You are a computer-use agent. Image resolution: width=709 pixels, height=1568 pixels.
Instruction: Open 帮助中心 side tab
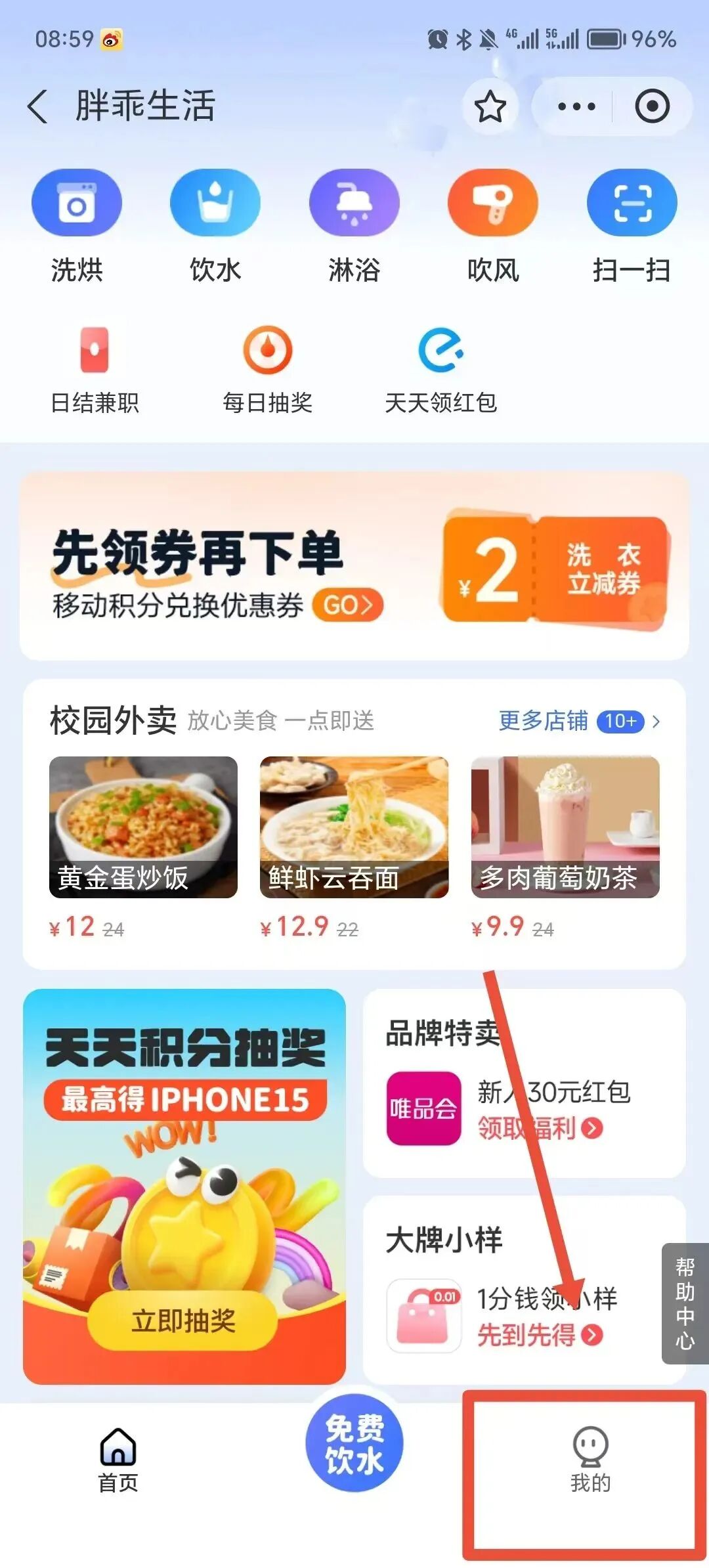pyautogui.click(x=685, y=1303)
